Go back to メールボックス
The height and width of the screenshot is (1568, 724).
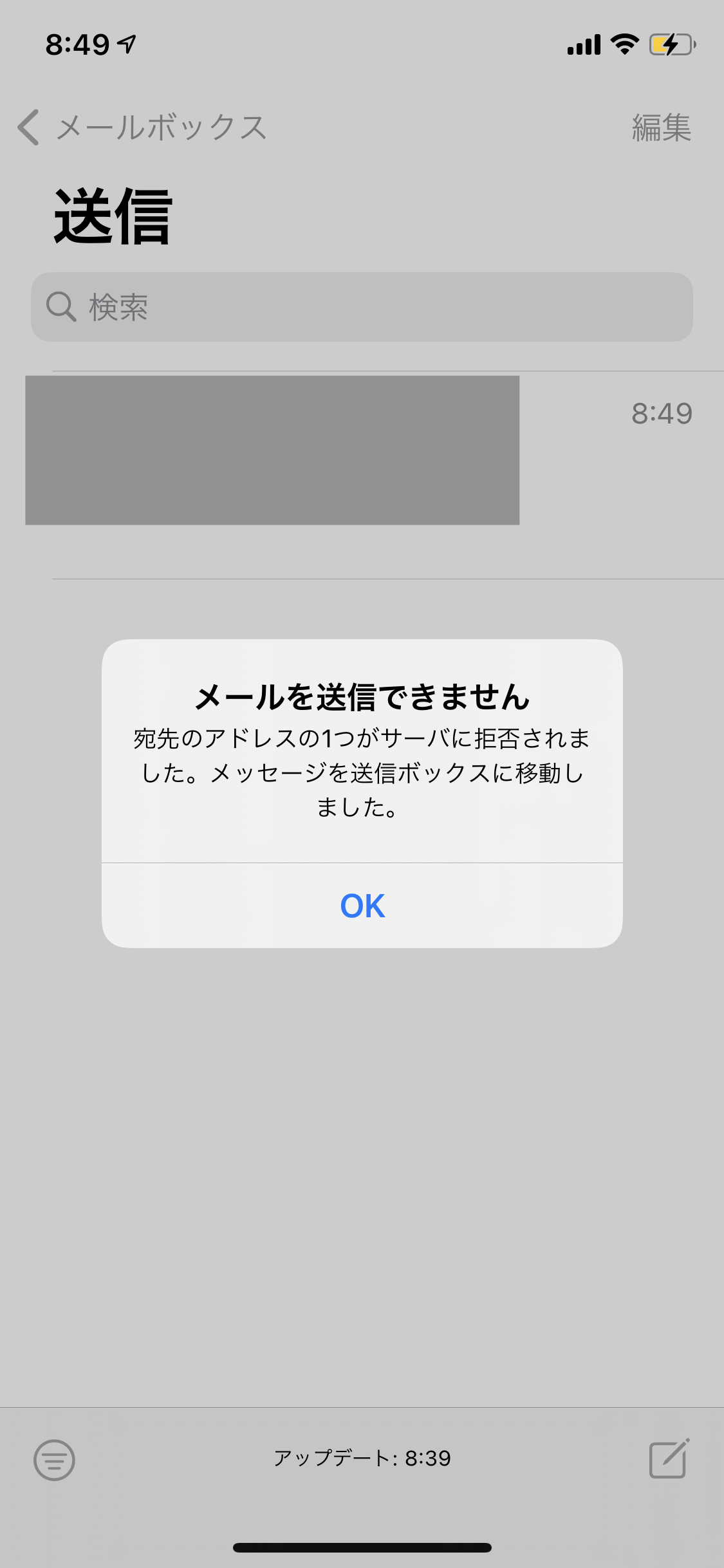[x=142, y=127]
